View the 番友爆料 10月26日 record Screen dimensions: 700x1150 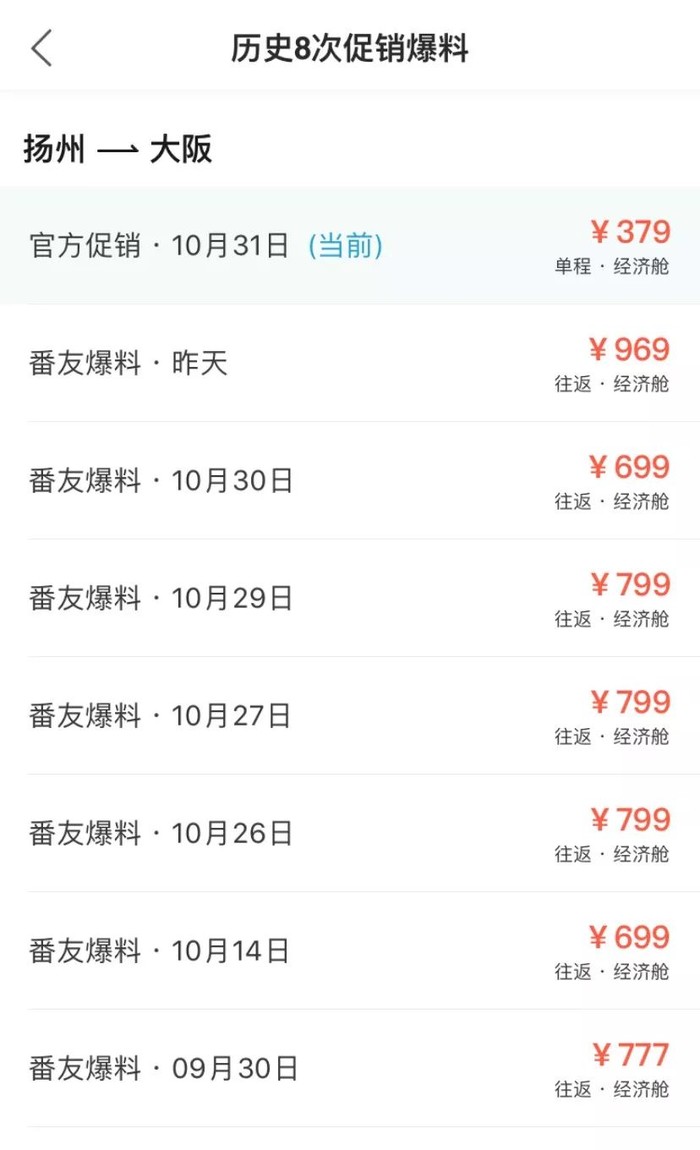(350, 833)
